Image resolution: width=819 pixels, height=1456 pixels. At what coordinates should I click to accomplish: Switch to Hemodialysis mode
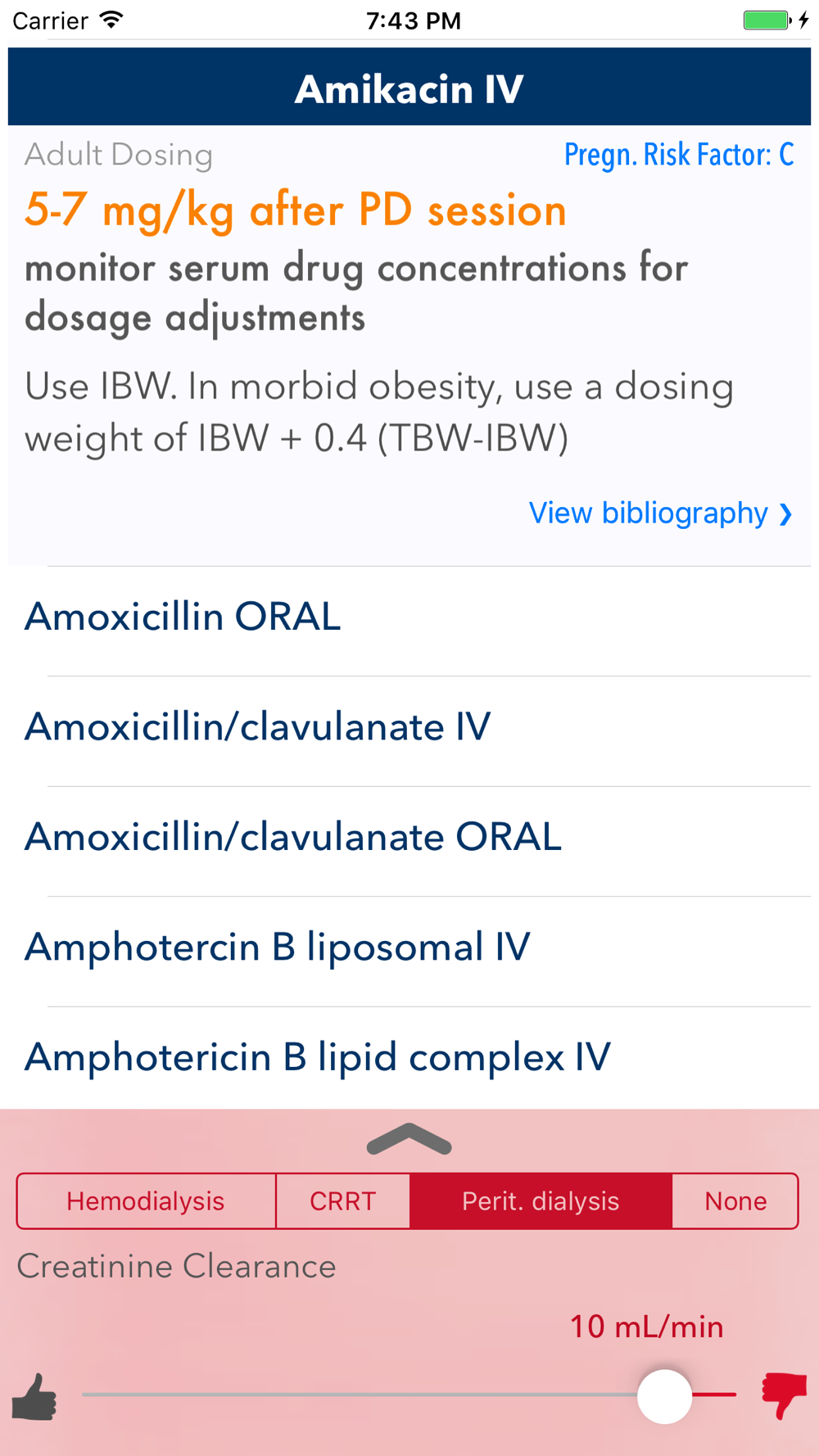click(x=146, y=1201)
